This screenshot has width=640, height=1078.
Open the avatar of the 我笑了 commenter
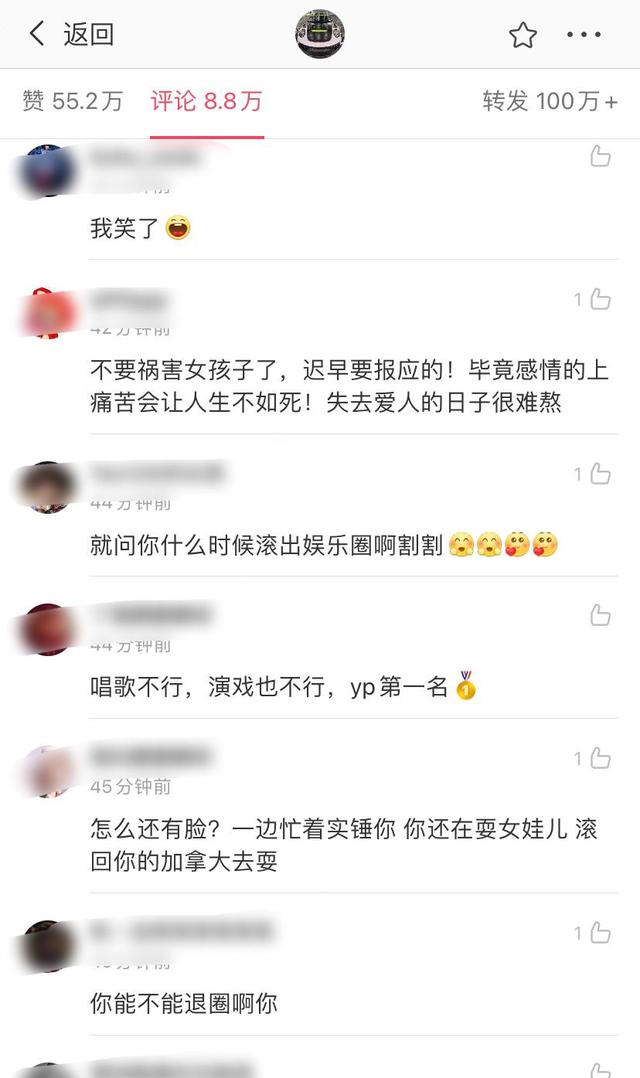click(47, 171)
